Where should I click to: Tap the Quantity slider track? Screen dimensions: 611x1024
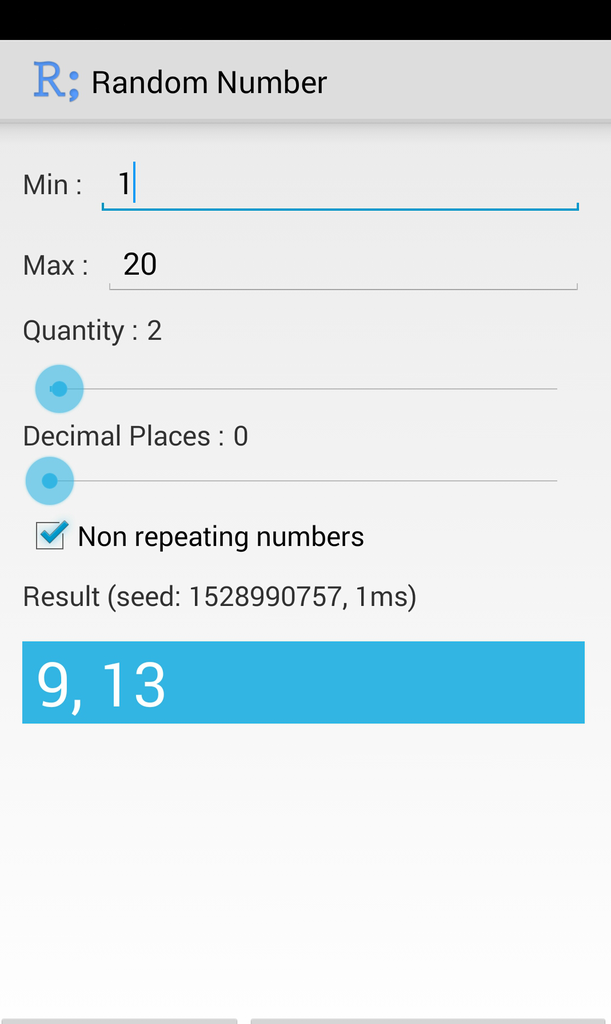(296, 389)
